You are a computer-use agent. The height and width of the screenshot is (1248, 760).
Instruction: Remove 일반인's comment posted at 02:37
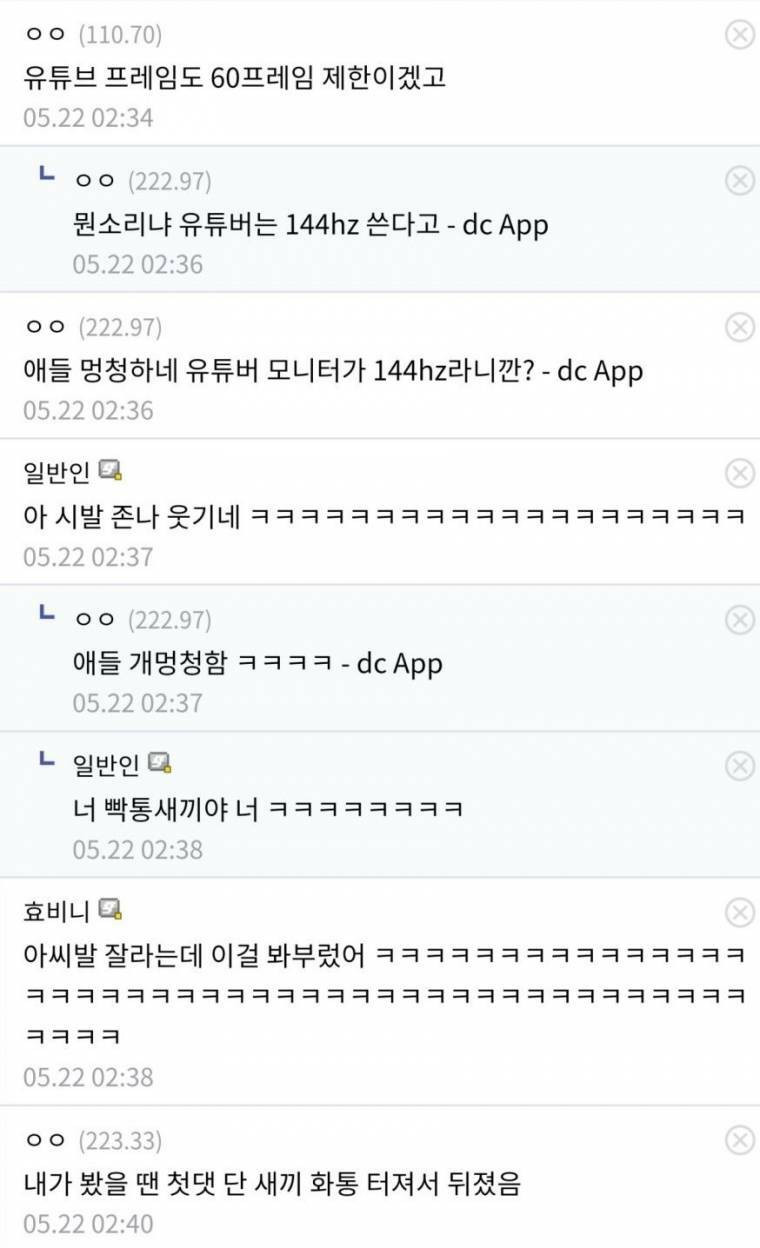[739, 473]
